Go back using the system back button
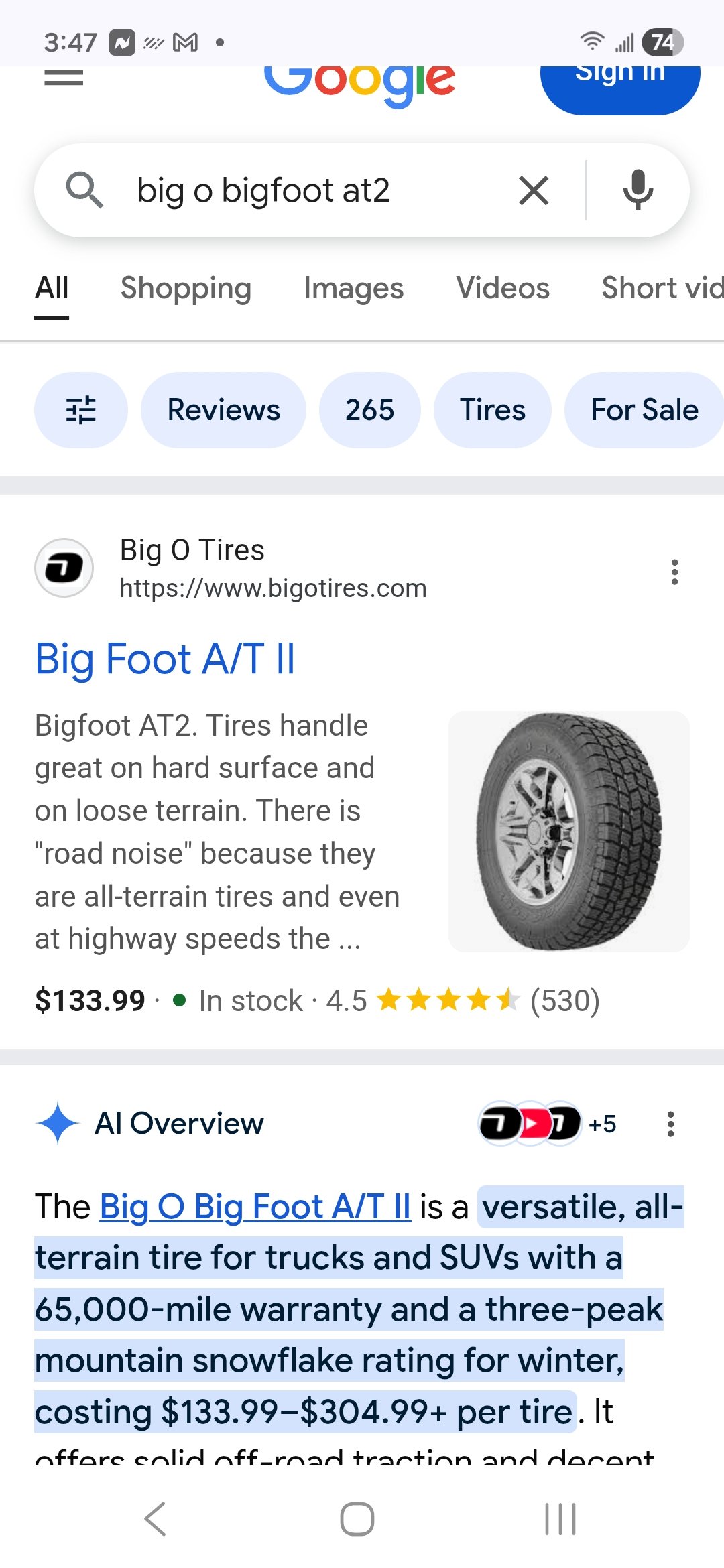The image size is (724, 1568). (x=155, y=1518)
